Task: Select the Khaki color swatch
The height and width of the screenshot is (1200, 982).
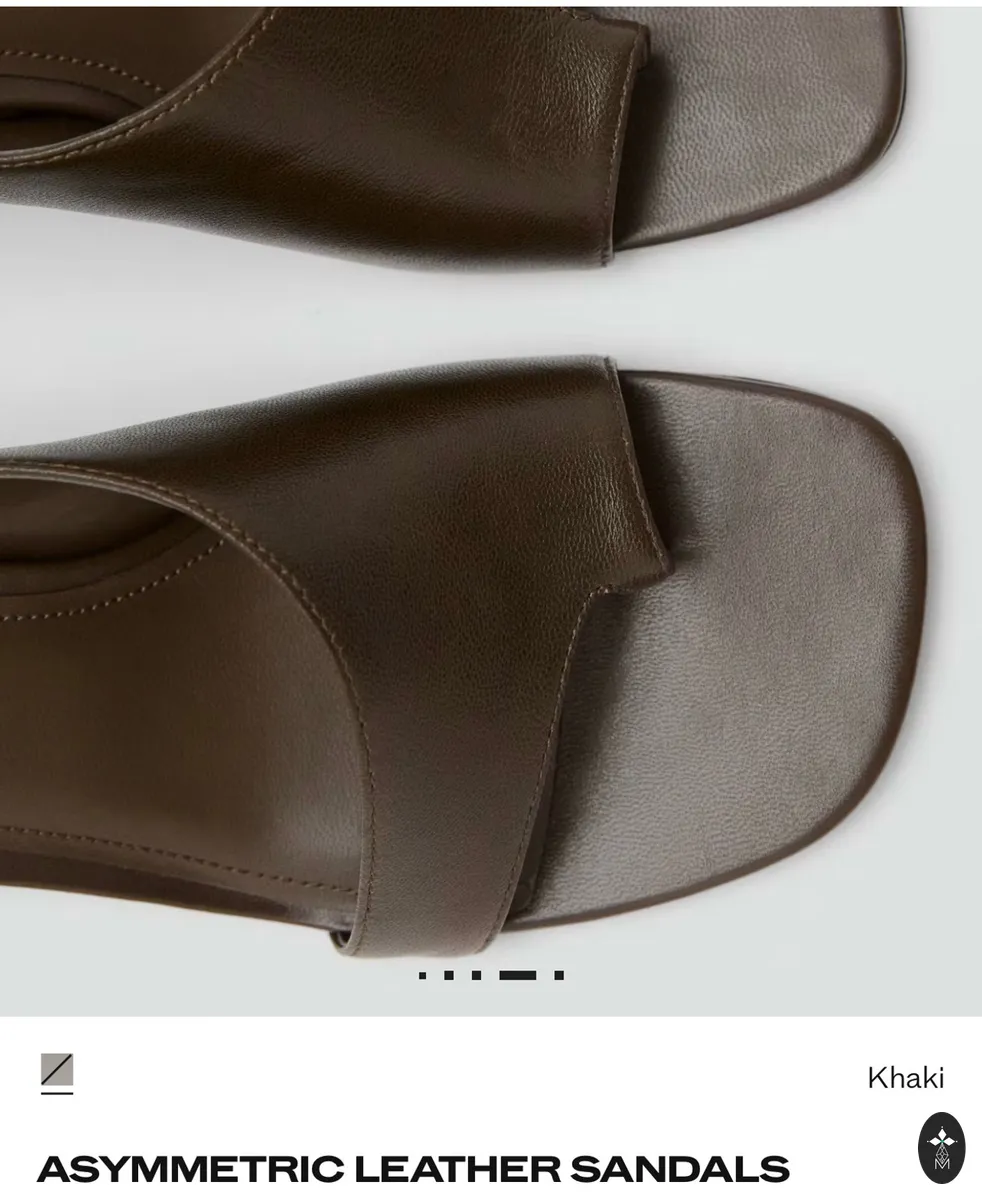Action: point(57,1070)
